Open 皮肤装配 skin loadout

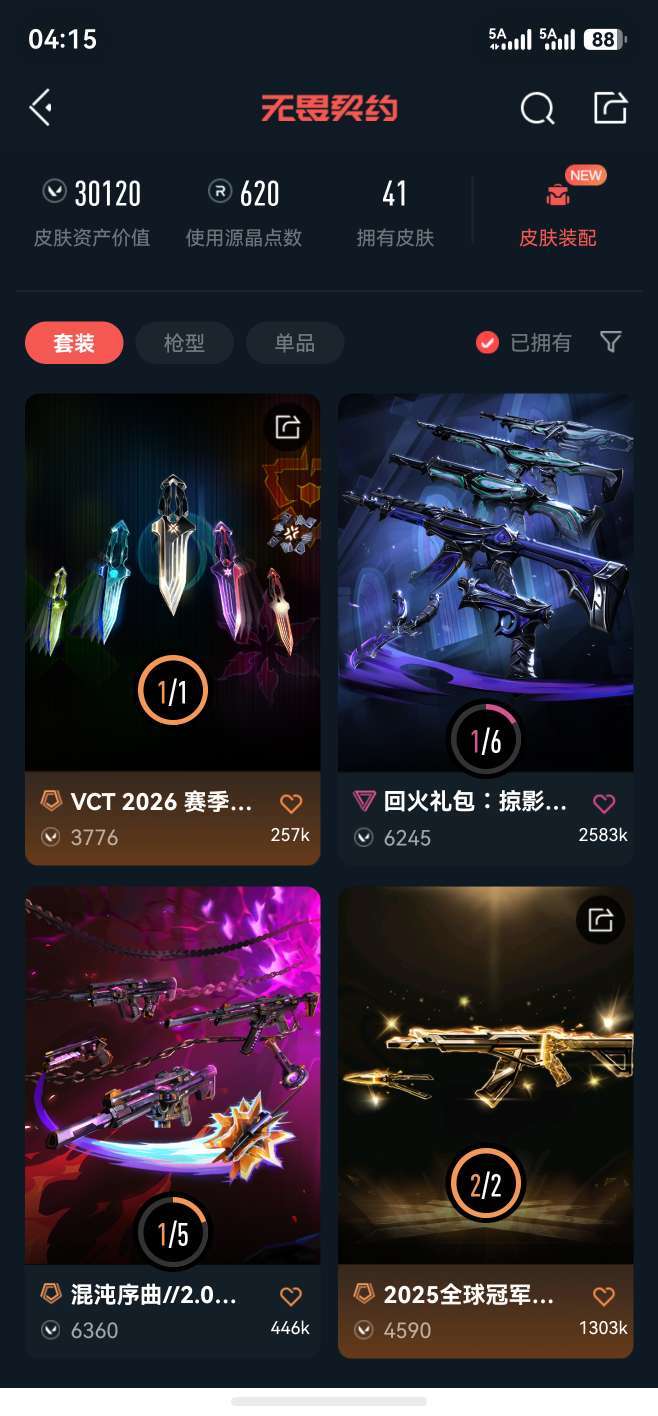click(558, 213)
